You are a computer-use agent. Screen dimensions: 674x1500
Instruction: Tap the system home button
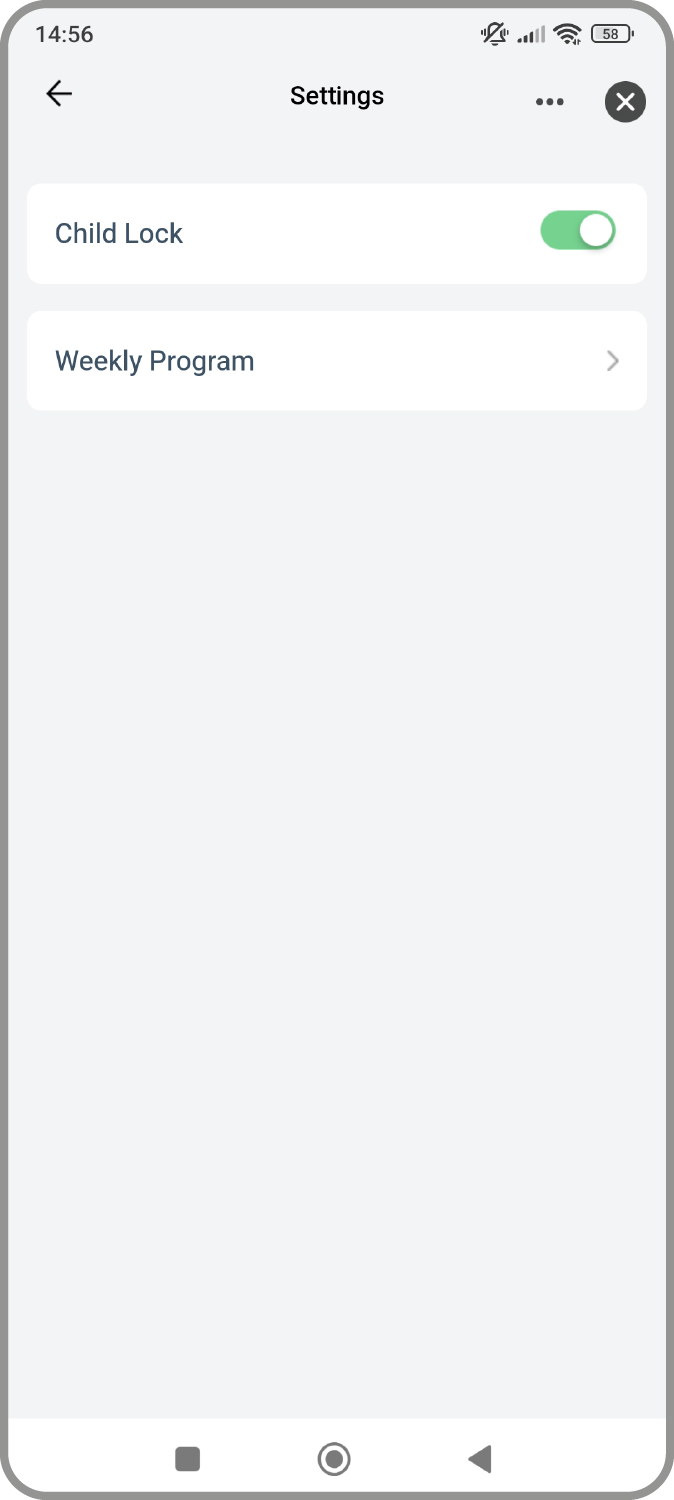(x=334, y=1459)
